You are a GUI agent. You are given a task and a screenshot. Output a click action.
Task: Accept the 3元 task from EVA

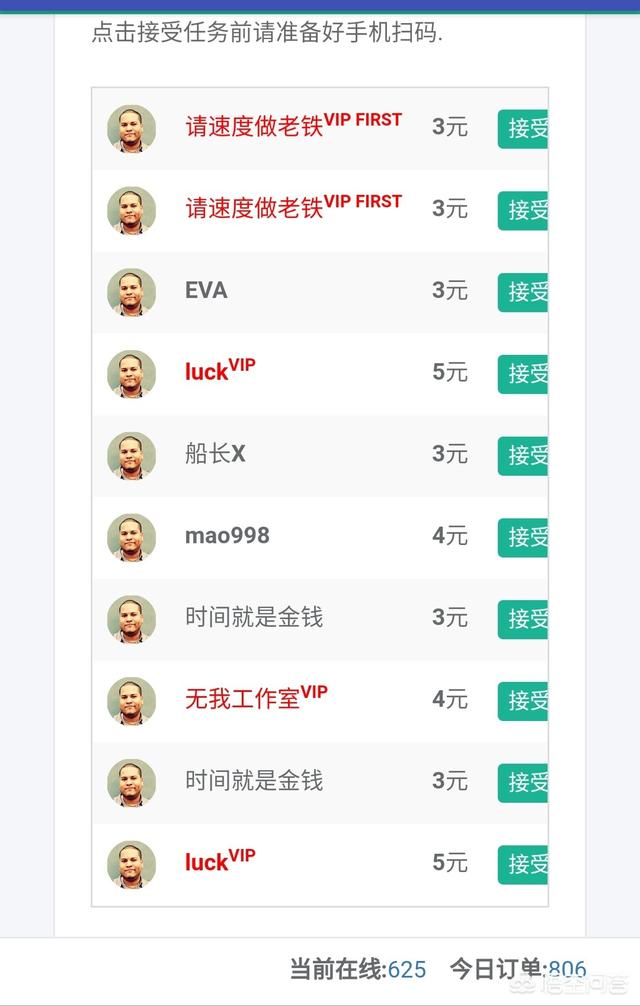(x=523, y=292)
